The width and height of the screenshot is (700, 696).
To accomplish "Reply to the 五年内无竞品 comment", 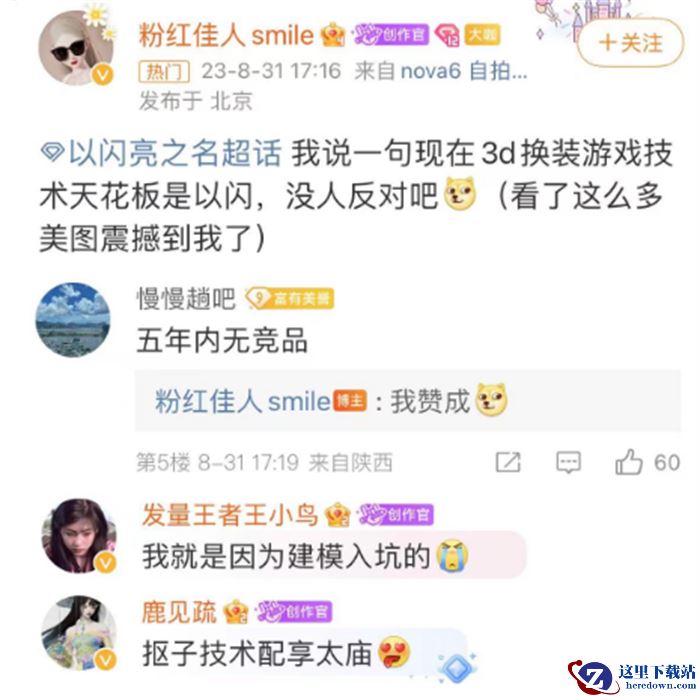I will point(568,462).
